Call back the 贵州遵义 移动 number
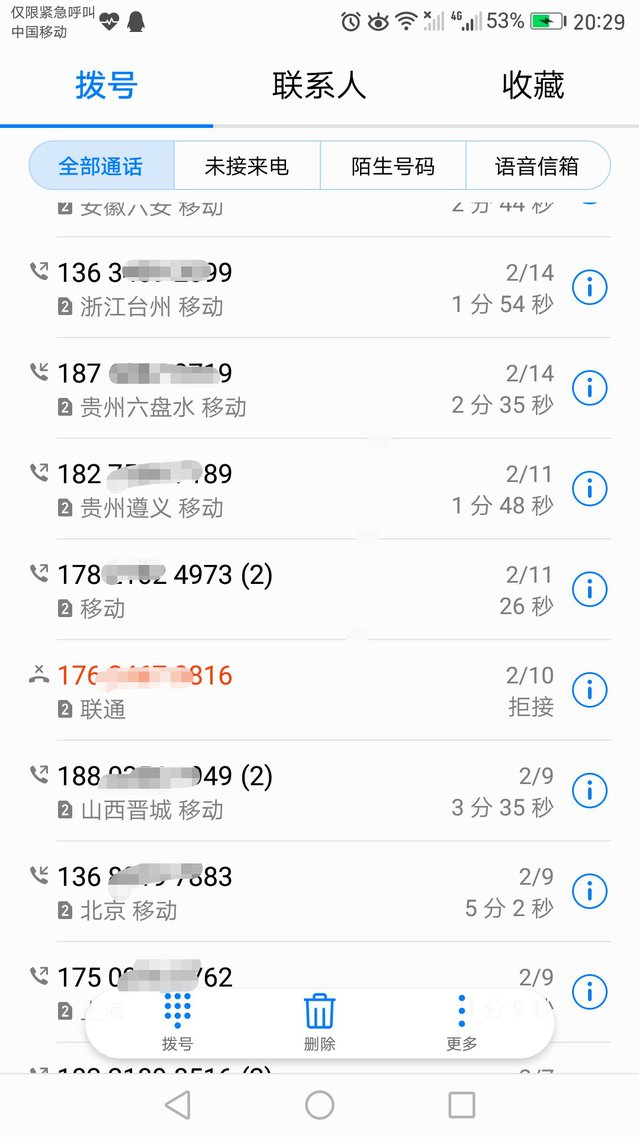The height and width of the screenshot is (1137, 639). (250, 489)
